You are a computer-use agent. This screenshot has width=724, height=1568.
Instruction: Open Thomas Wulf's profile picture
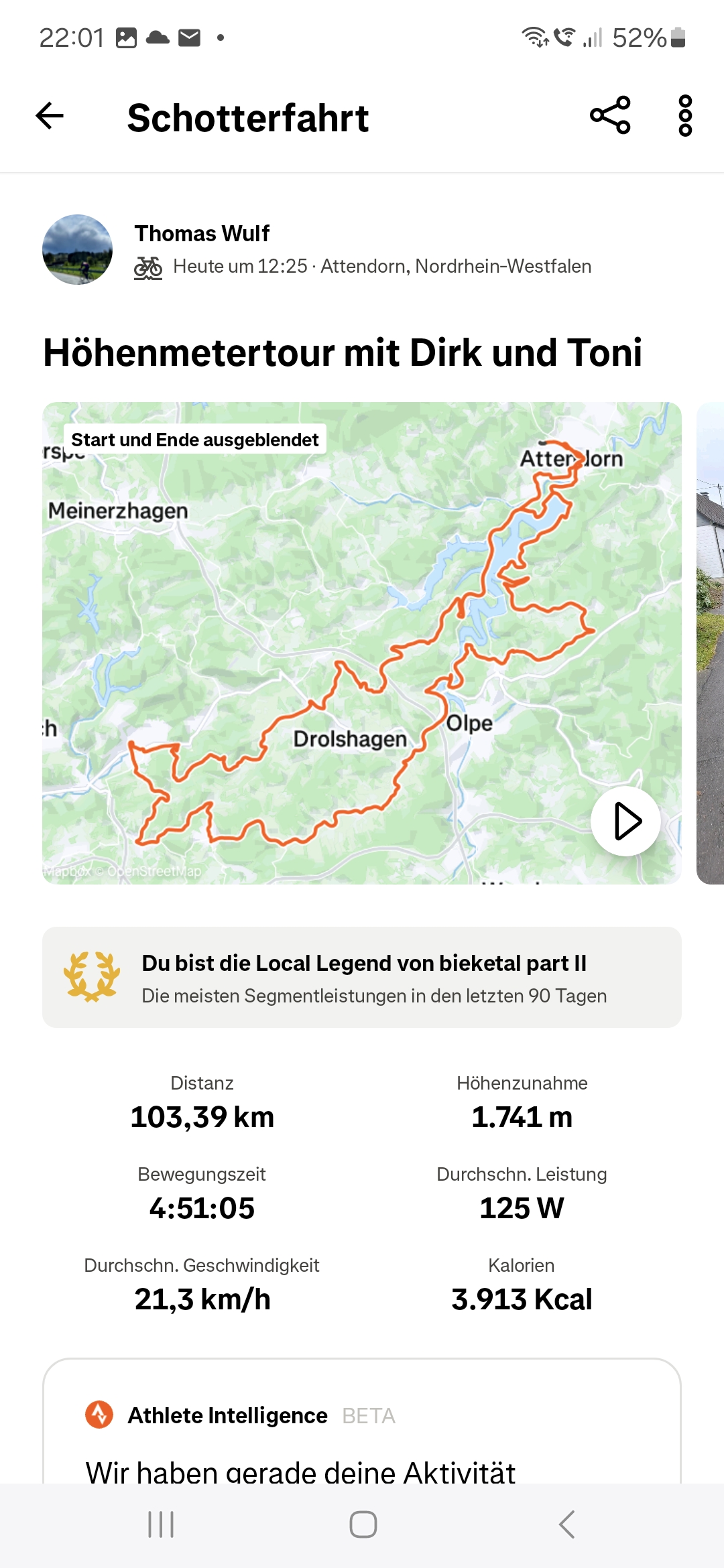(x=78, y=249)
